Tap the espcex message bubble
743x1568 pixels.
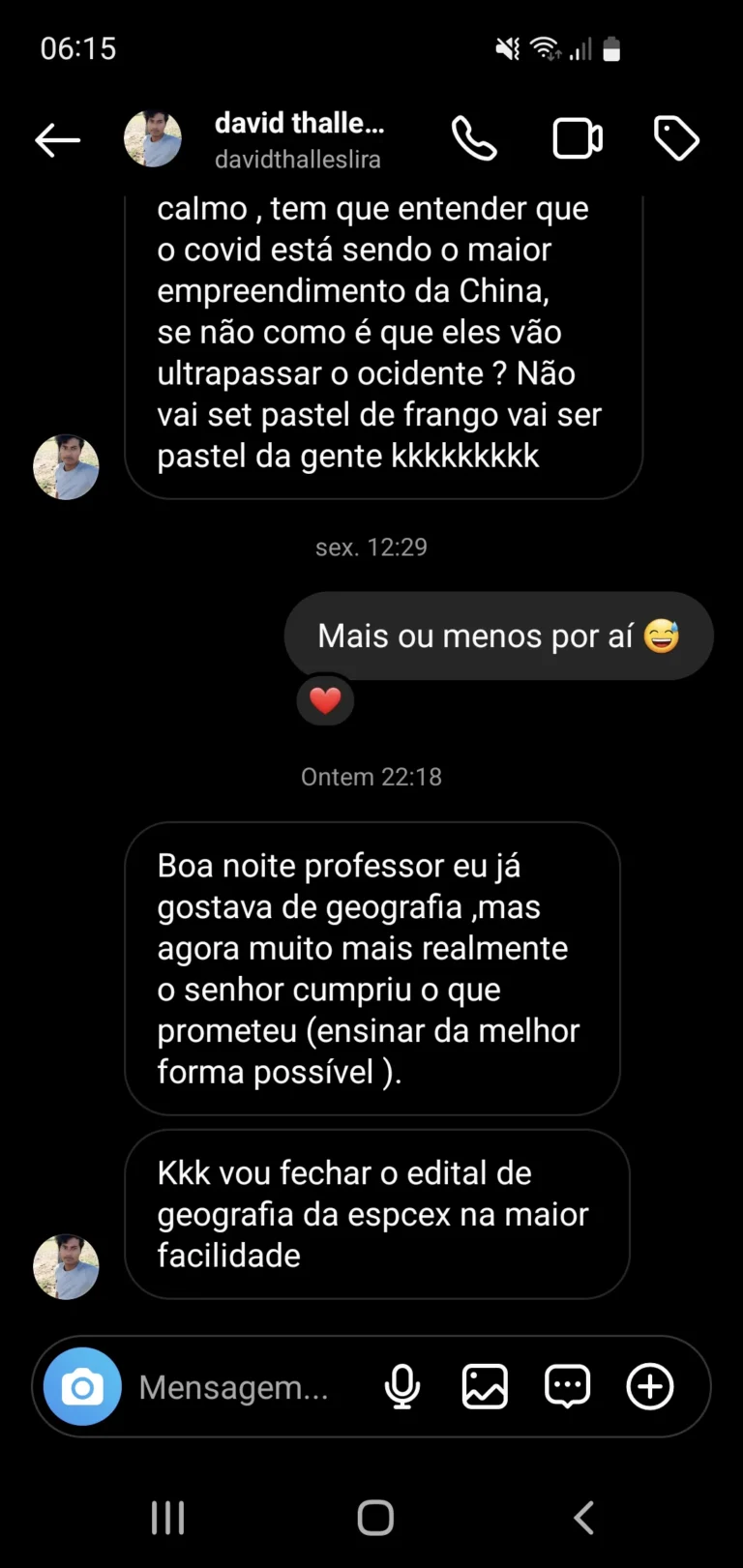click(377, 1214)
